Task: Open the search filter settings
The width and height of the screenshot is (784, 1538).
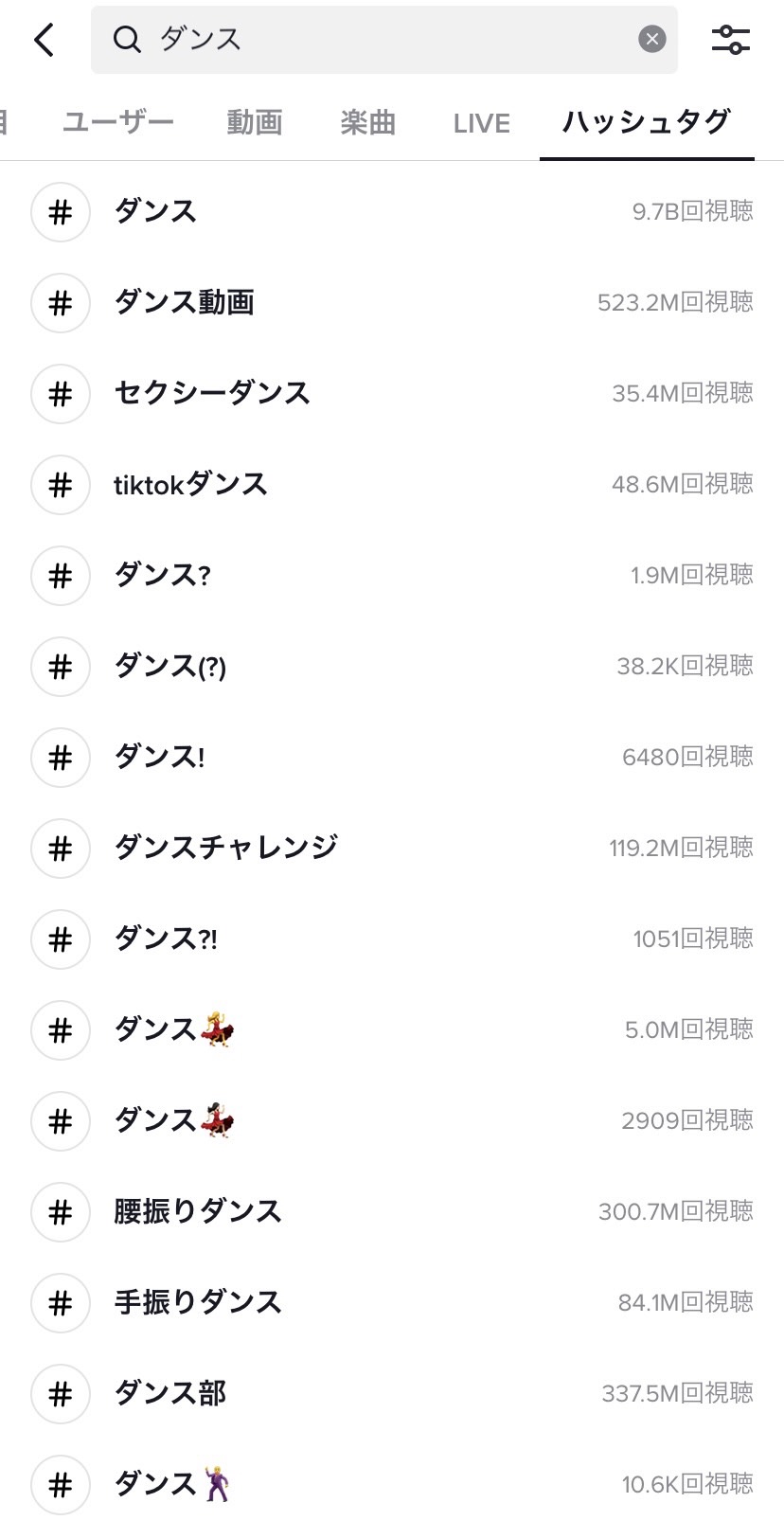Action: [x=730, y=39]
